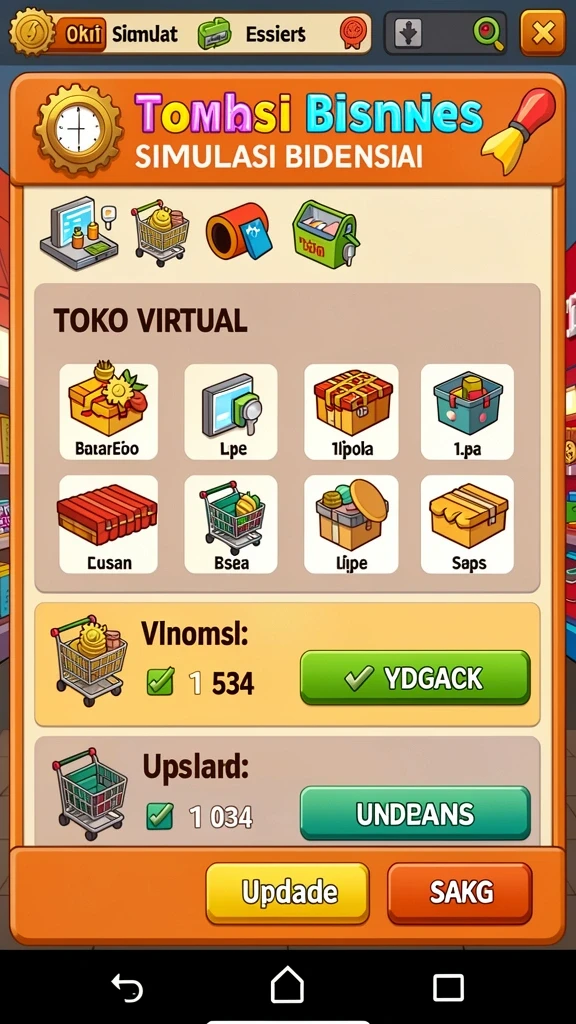
Task: Select the Cusan red box item
Action: point(108,524)
